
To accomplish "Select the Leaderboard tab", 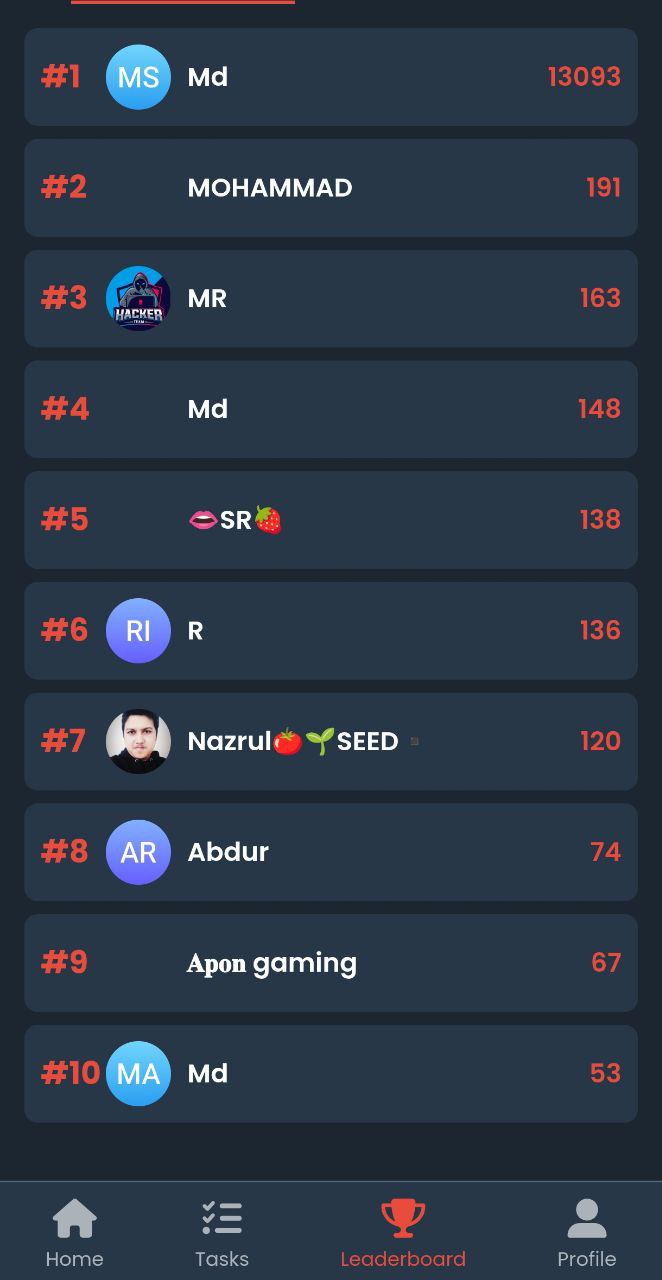I will click(x=403, y=1233).
